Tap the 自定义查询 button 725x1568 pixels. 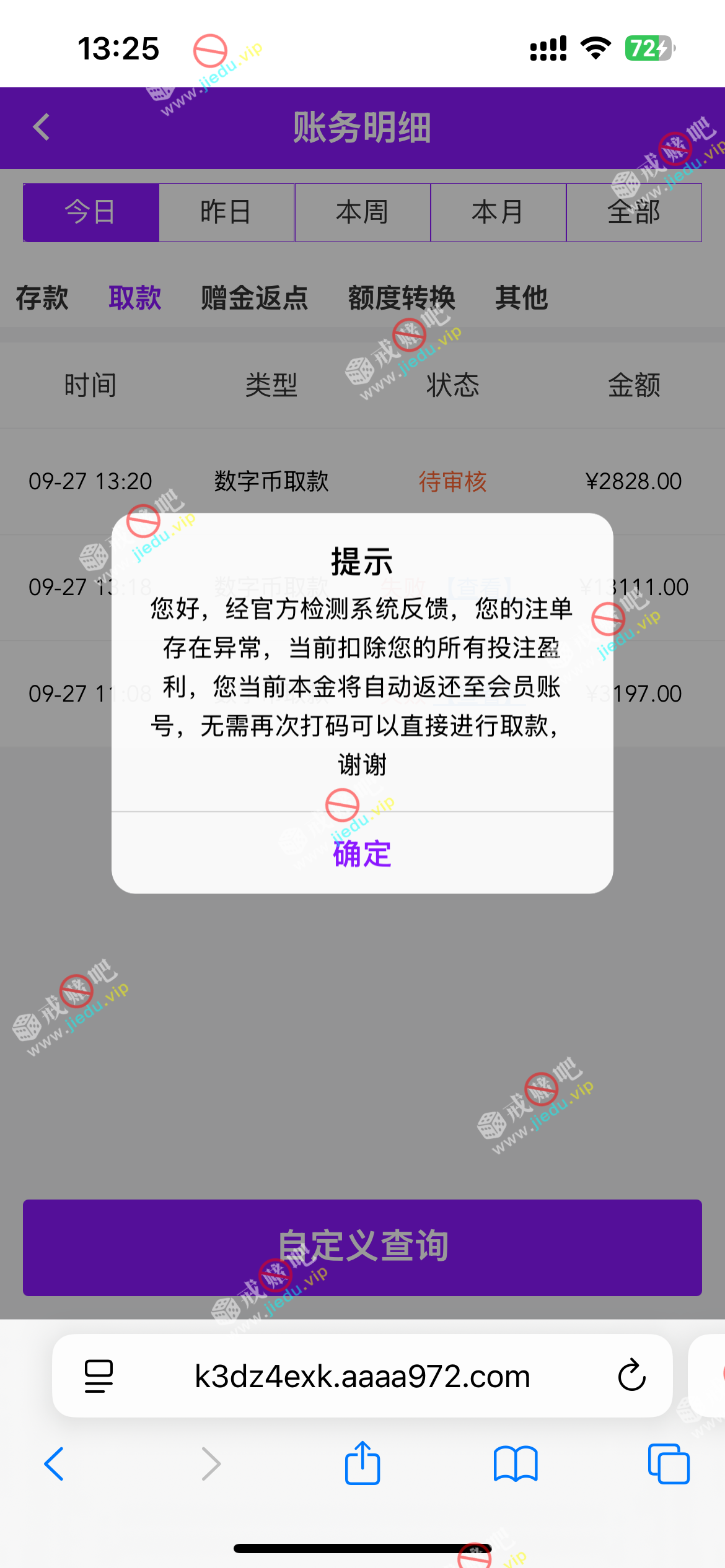tap(362, 1247)
